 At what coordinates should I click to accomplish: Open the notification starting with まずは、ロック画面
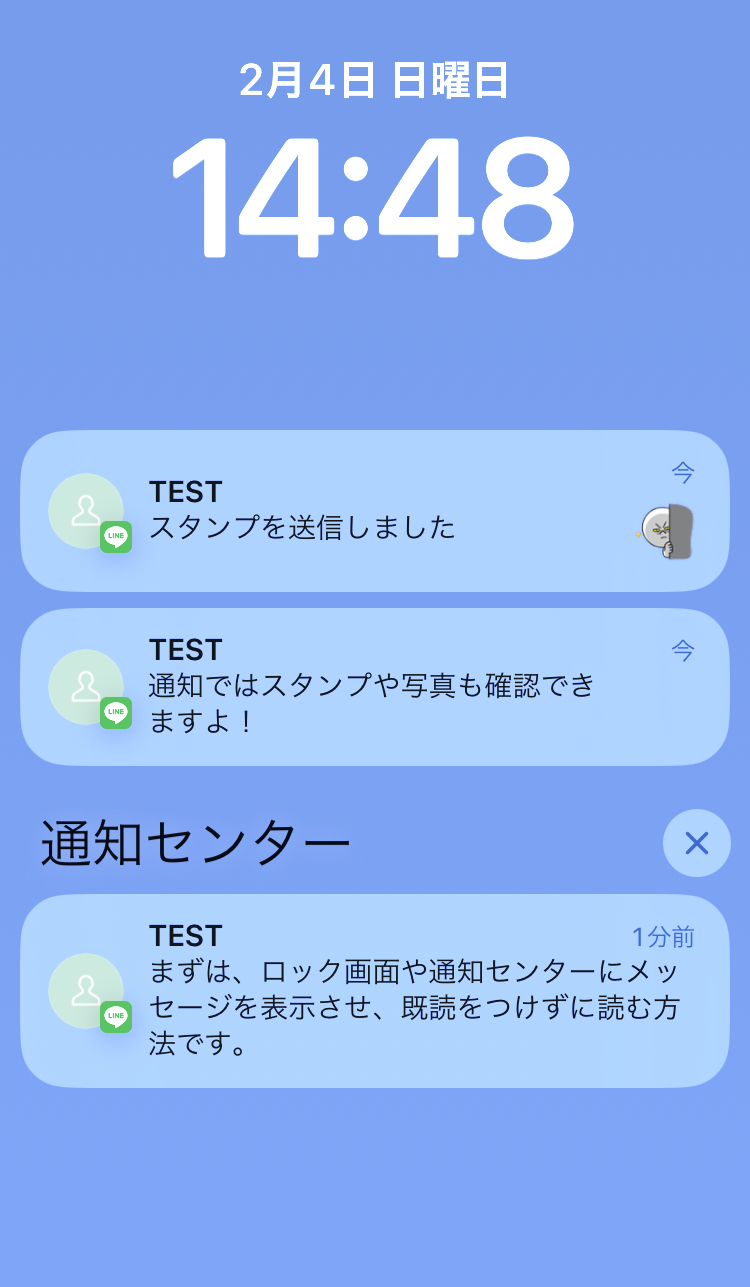374,990
